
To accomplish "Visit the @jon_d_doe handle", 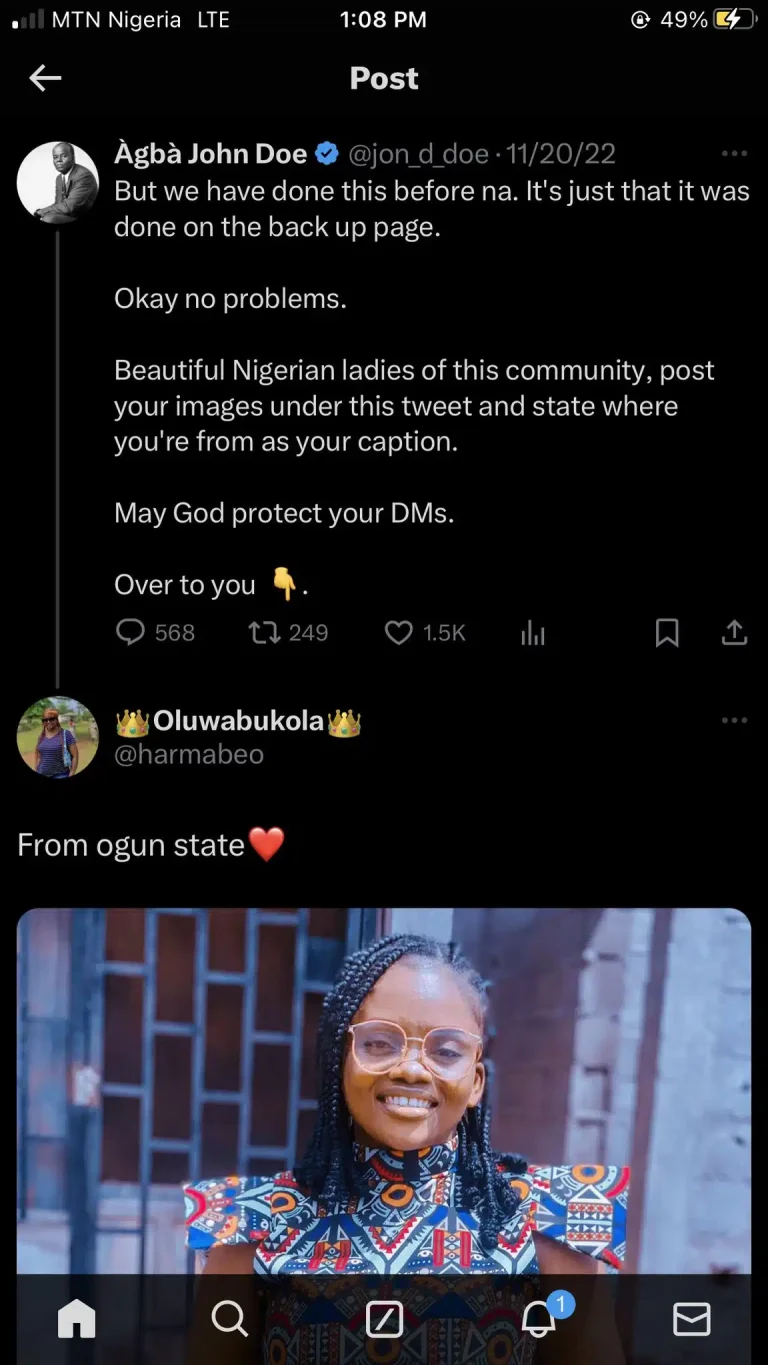I will click(418, 154).
